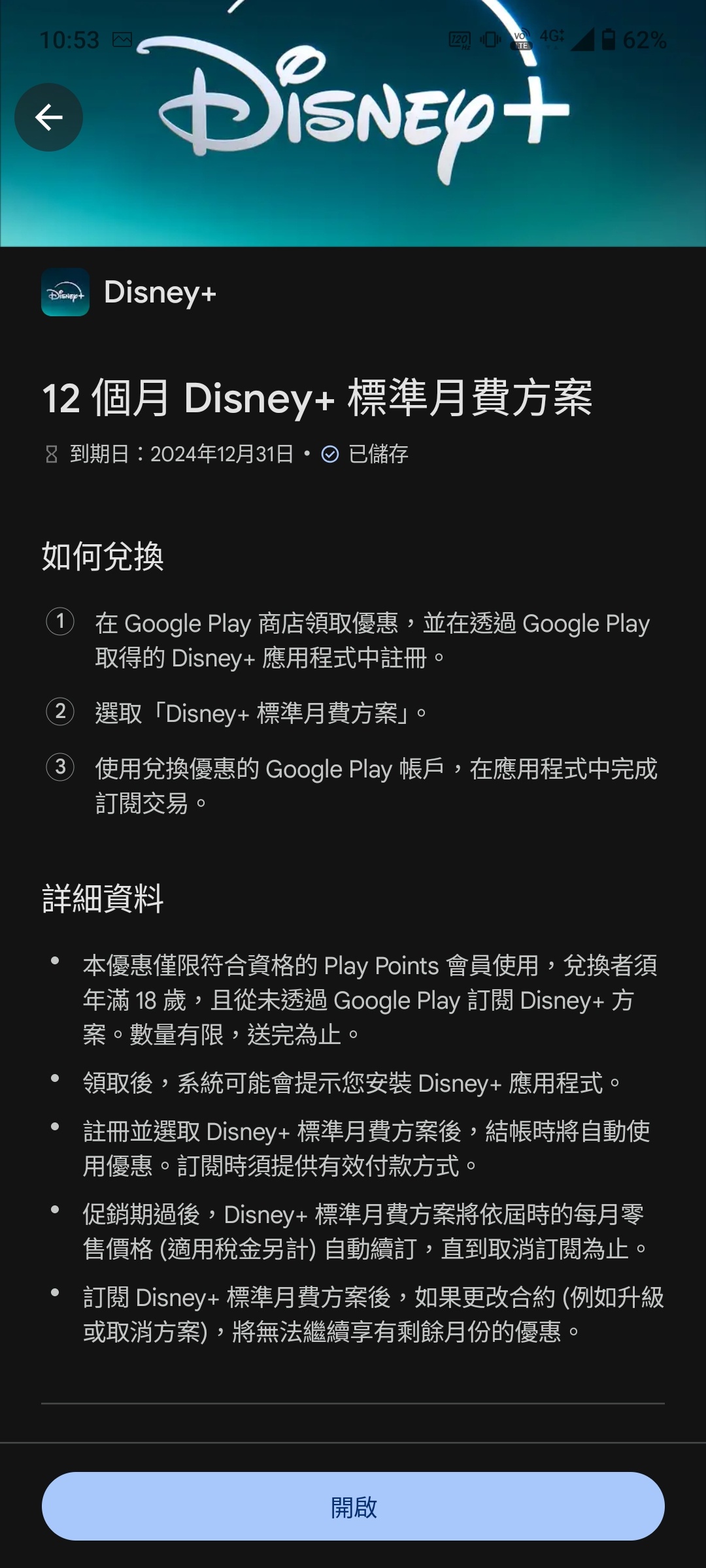Viewport: 706px width, 1568px height.
Task: Go back using the arrow button
Action: click(49, 118)
